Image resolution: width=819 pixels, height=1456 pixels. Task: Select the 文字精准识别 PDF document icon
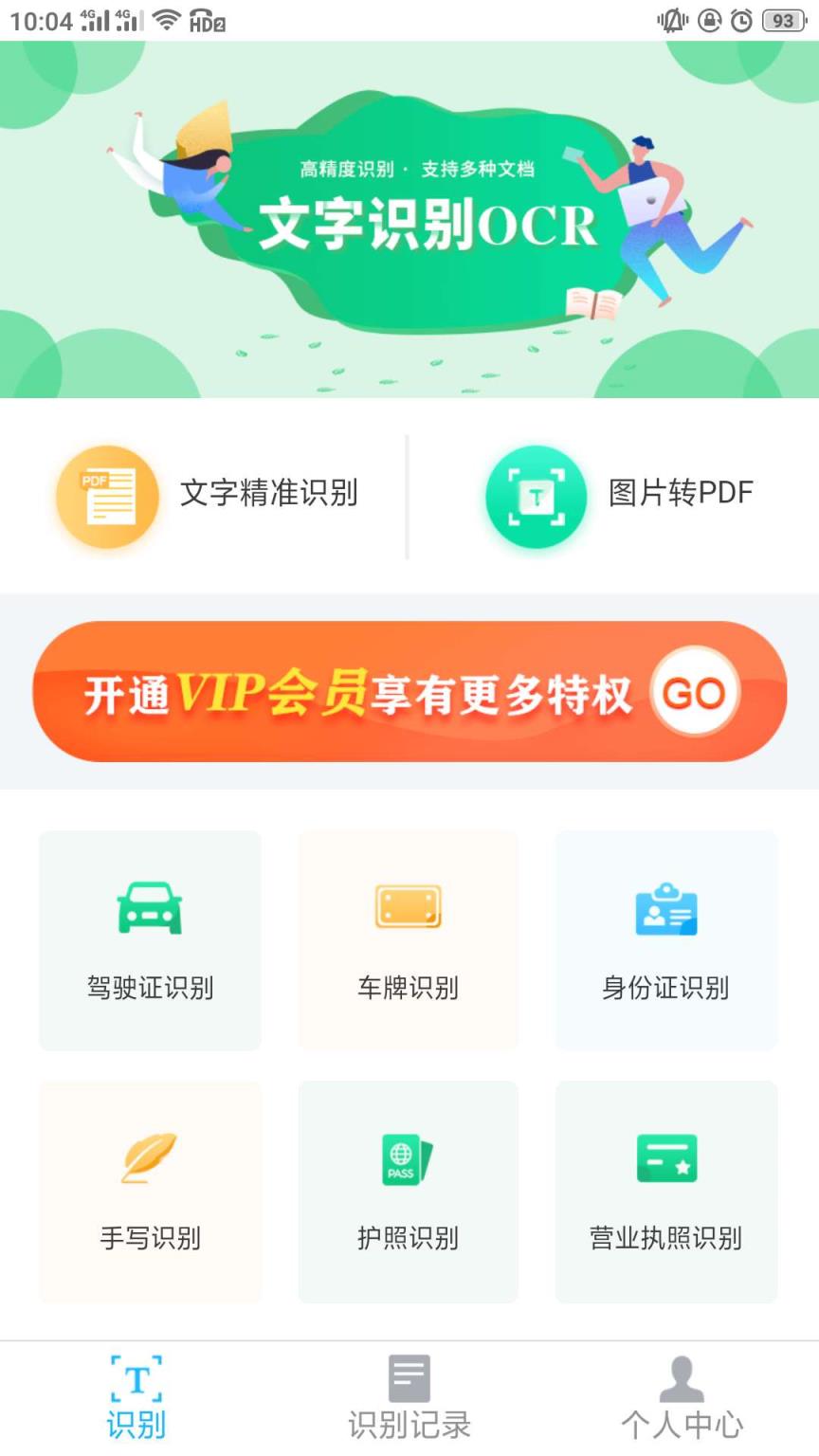[x=107, y=495]
